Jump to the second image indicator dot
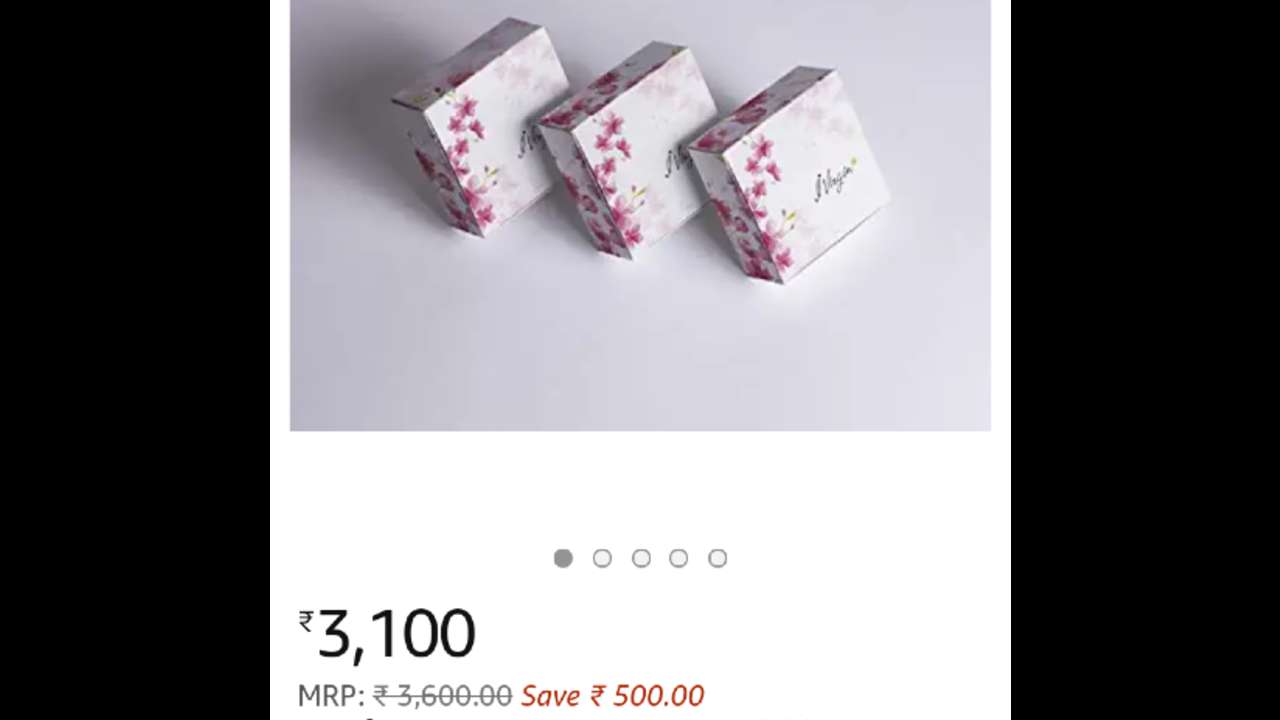Viewport: 1280px width, 720px height. [602, 559]
